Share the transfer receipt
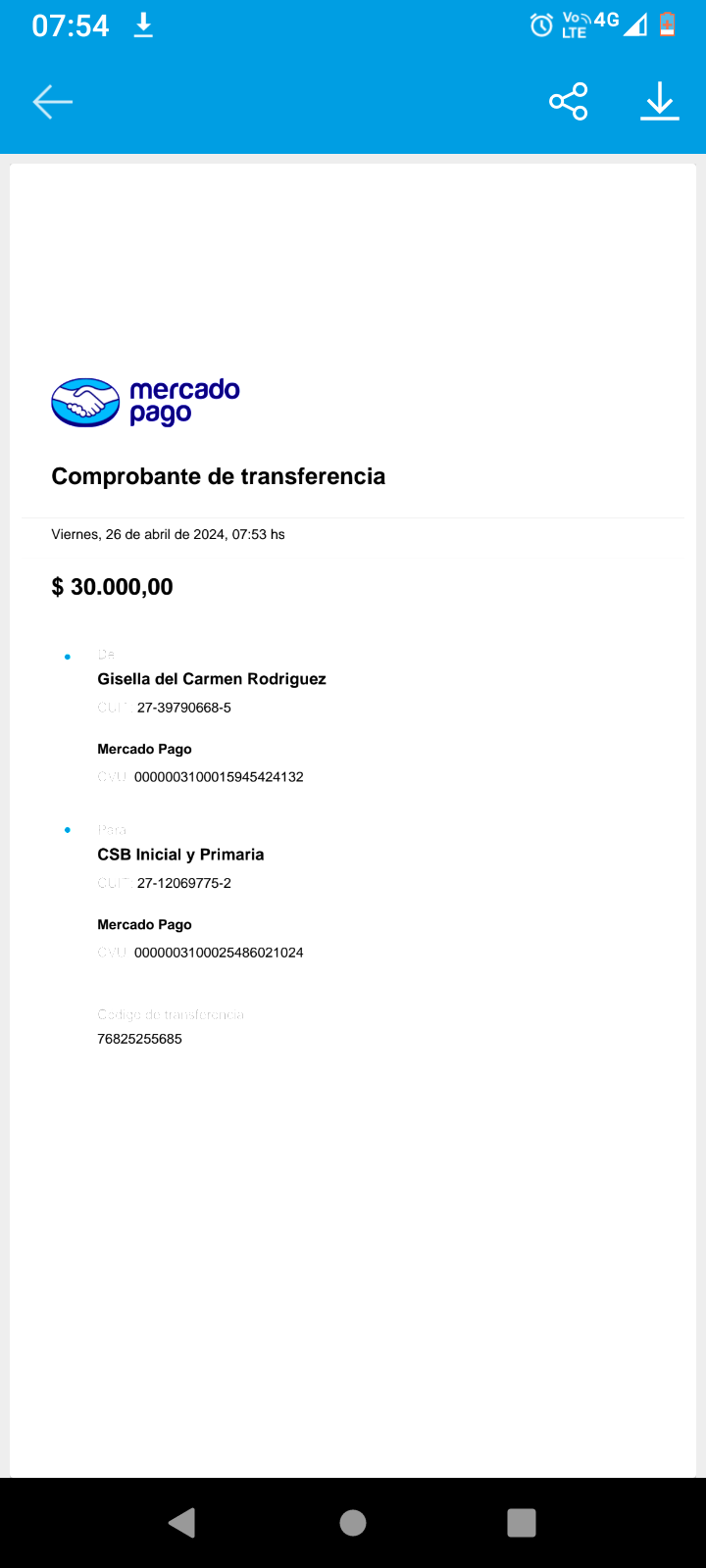The image size is (706, 1568). (569, 102)
